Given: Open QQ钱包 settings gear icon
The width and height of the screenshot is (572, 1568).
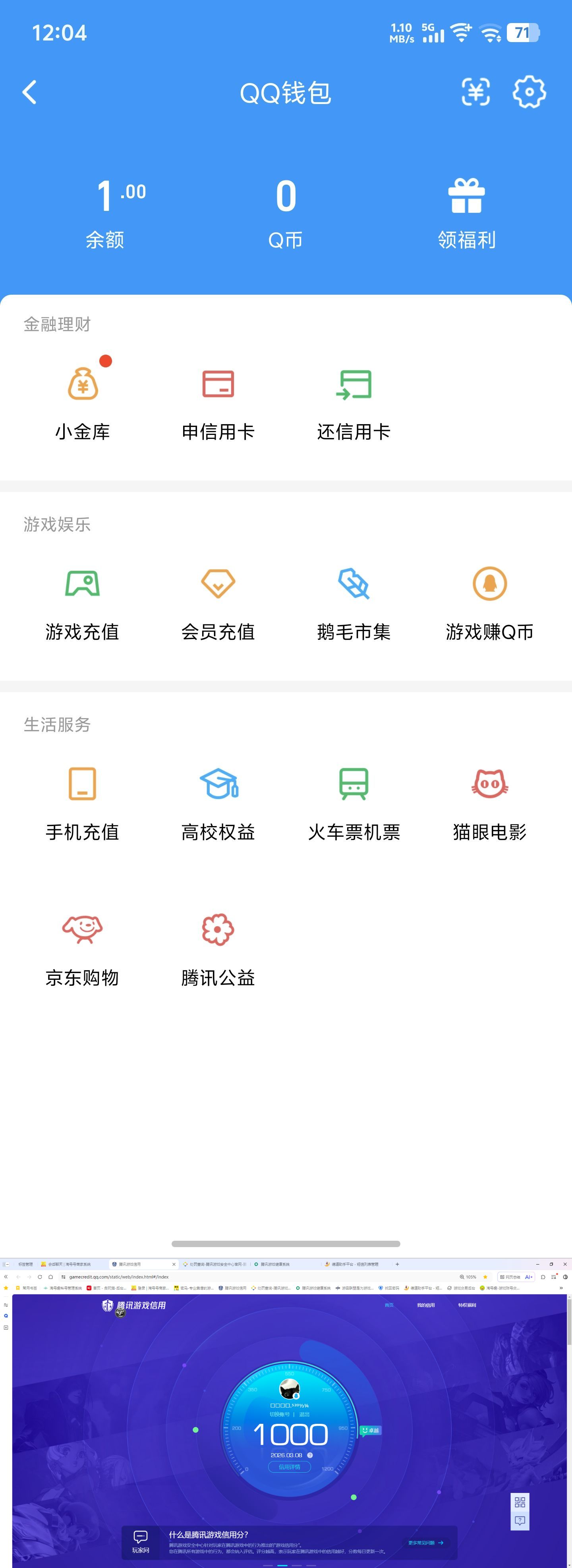Looking at the screenshot, I should tap(529, 93).
